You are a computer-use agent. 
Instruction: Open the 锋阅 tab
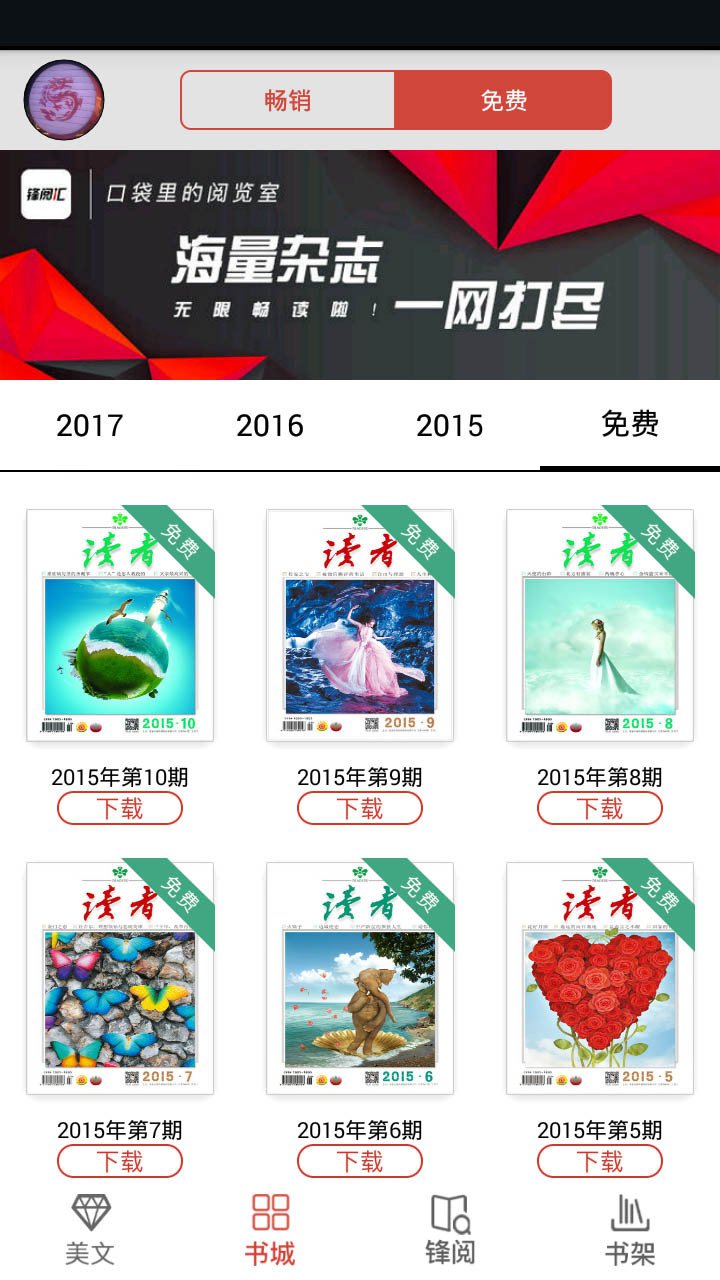click(x=450, y=1230)
